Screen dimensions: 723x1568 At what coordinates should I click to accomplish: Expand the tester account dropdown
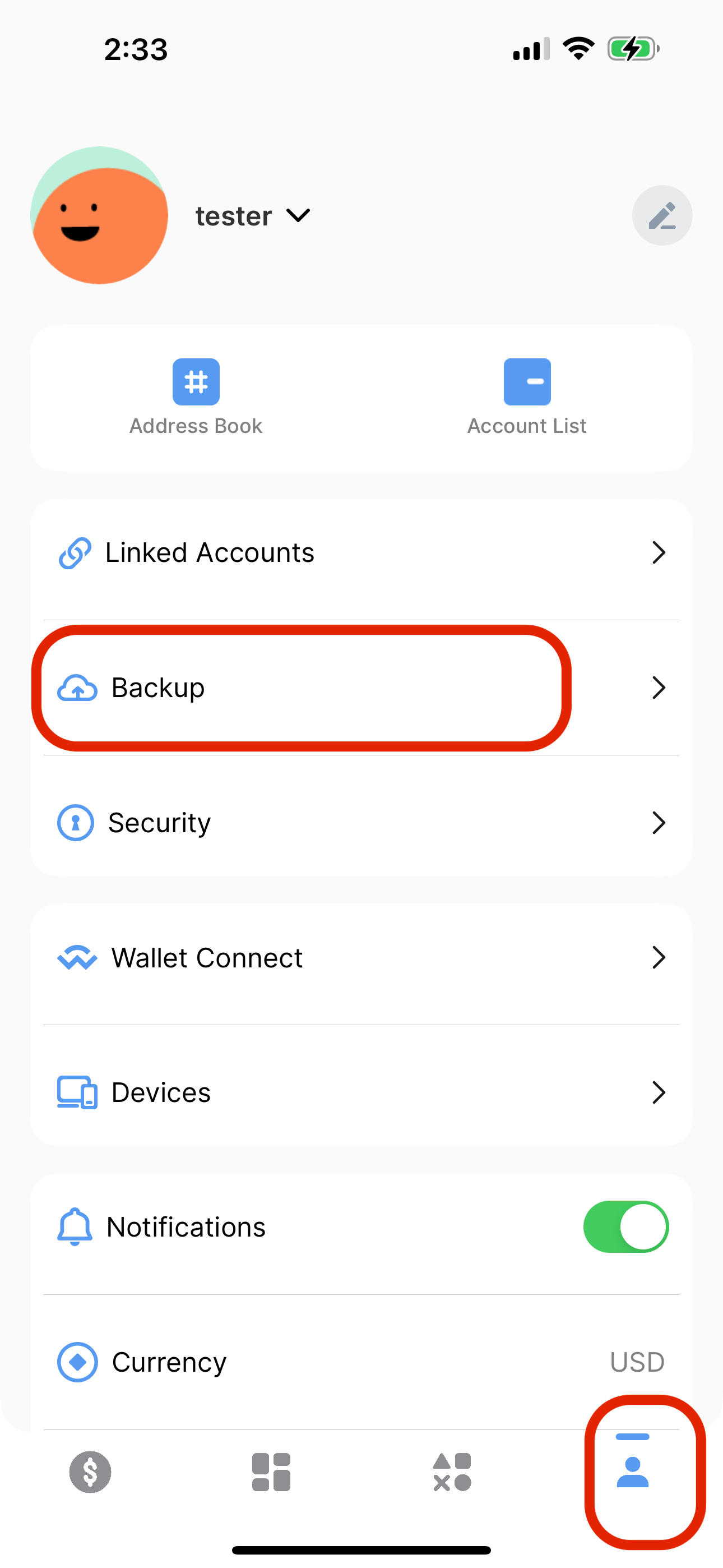(298, 215)
